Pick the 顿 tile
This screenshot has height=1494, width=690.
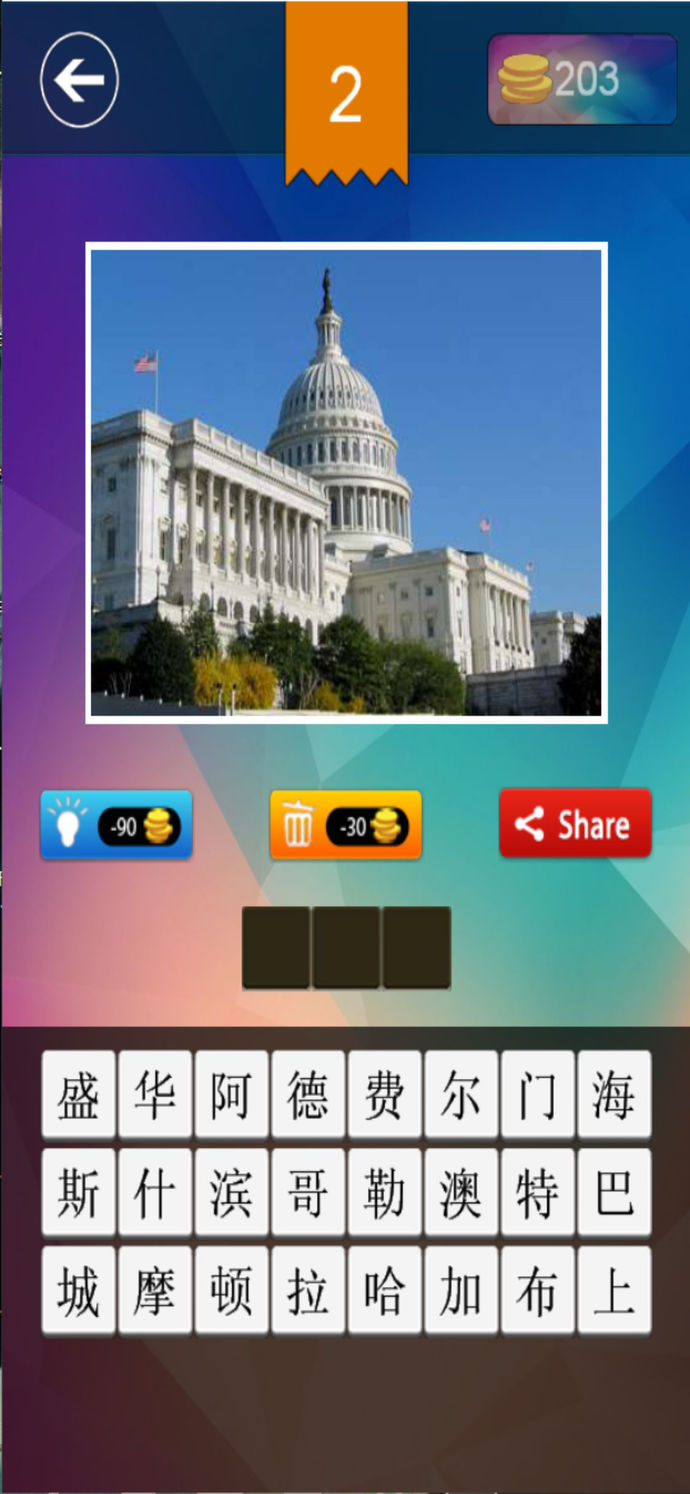pyautogui.click(x=231, y=1290)
